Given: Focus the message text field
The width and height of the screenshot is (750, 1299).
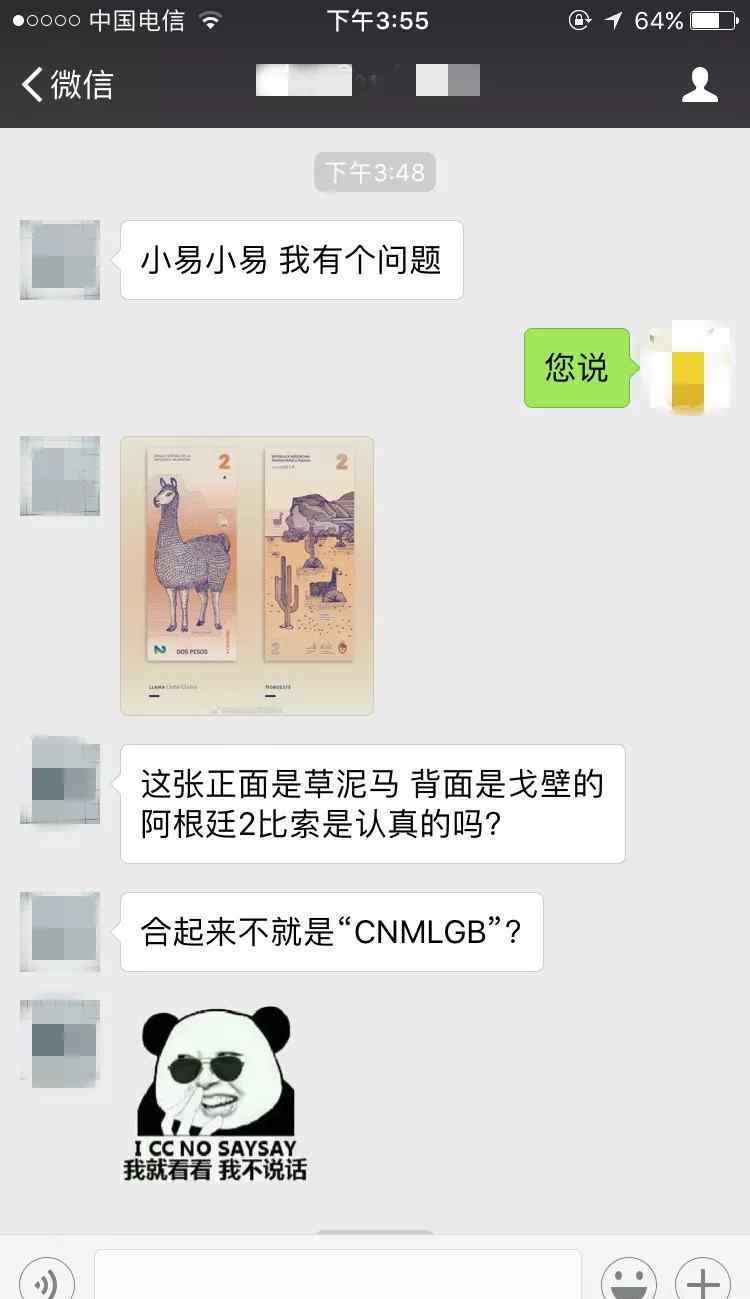Looking at the screenshot, I should click(x=338, y=1274).
